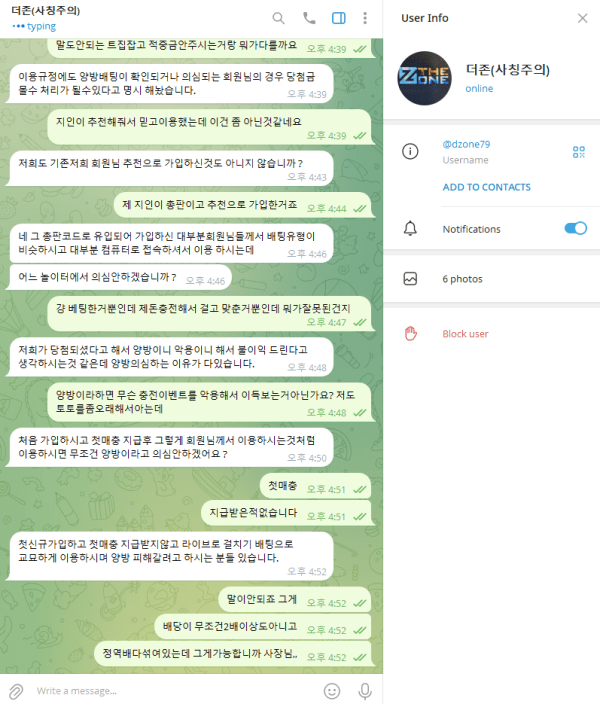Viewport: 600px width, 704px height.
Task: Show QR code for @dzone79
Action: 578,152
